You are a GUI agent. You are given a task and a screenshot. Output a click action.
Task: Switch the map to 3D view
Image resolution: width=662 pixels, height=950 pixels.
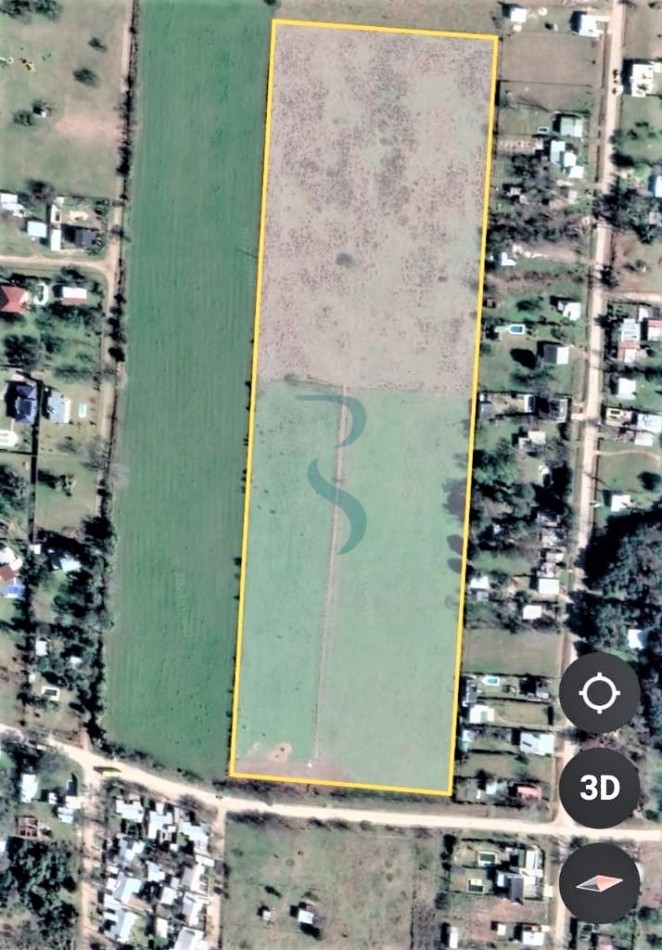click(599, 788)
